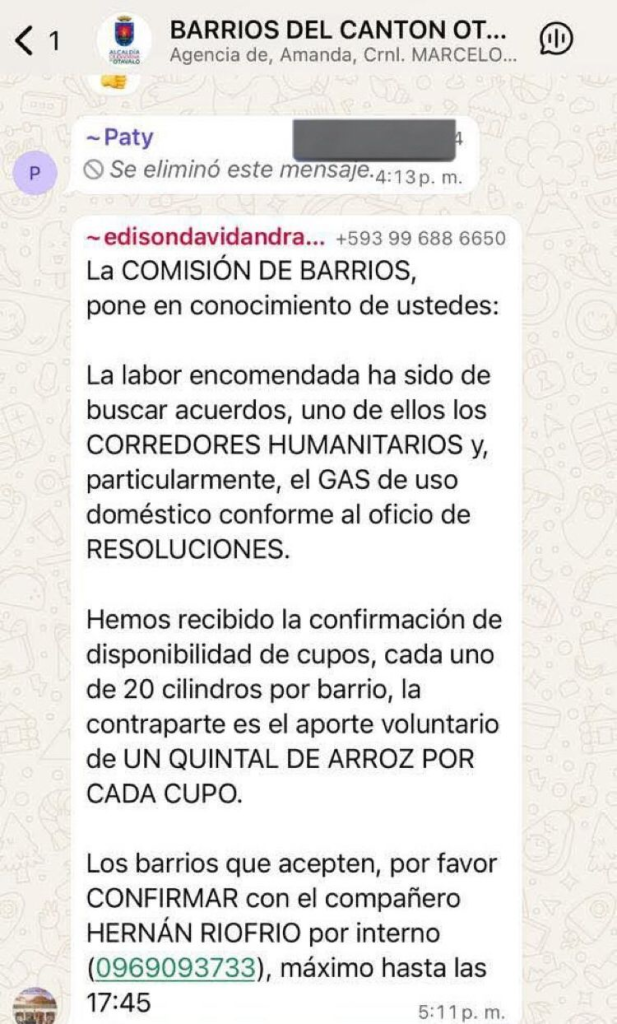Start a group voice chat
Screen dimensions: 617x1024
click(556, 39)
